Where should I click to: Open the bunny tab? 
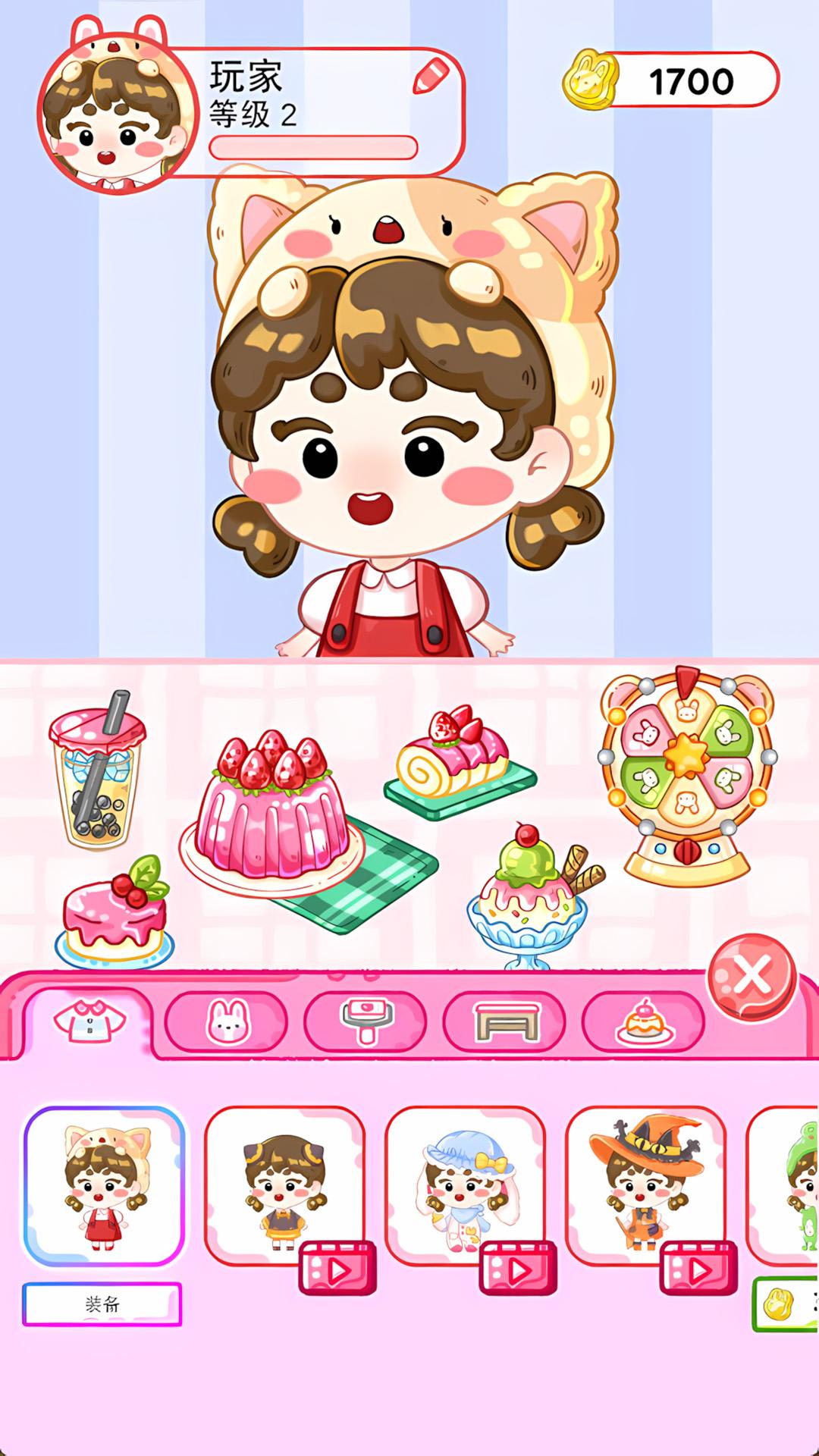tap(226, 1021)
